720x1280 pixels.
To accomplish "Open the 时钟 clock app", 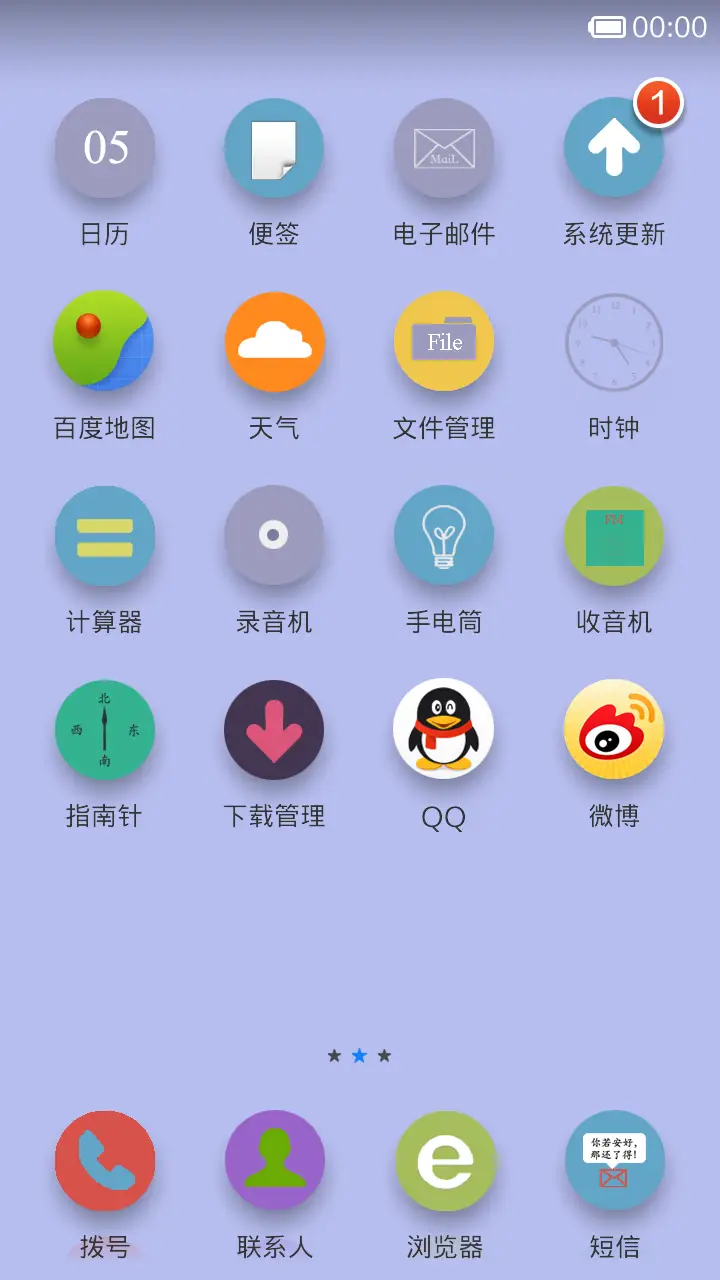I will click(x=614, y=341).
